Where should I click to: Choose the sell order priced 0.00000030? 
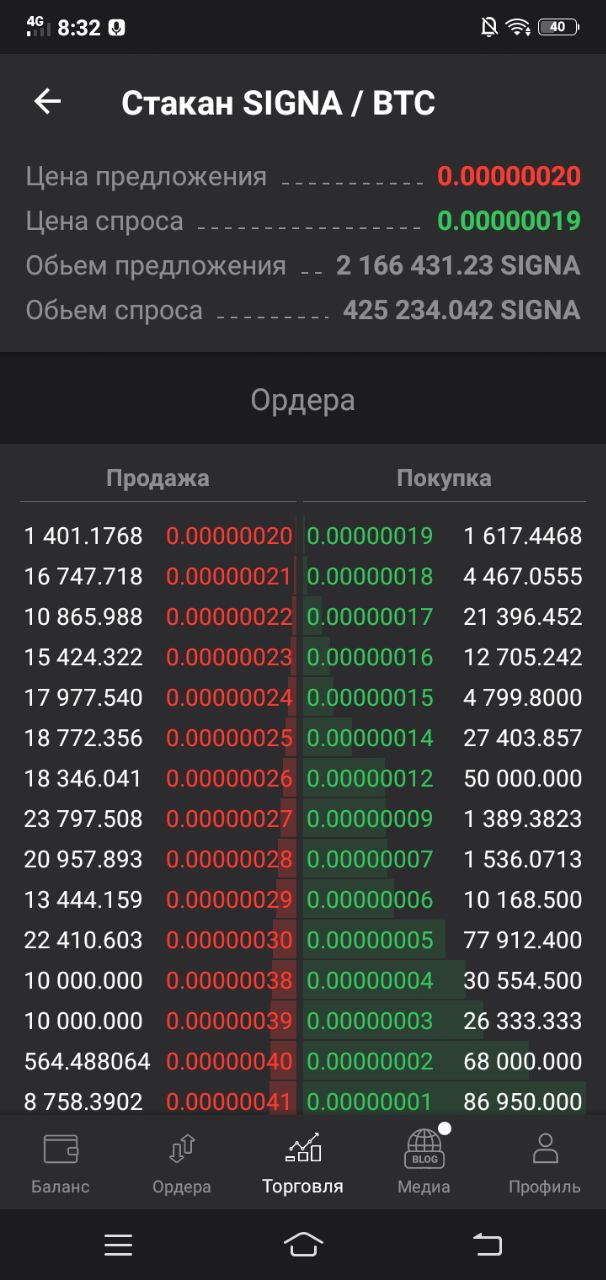click(x=158, y=940)
